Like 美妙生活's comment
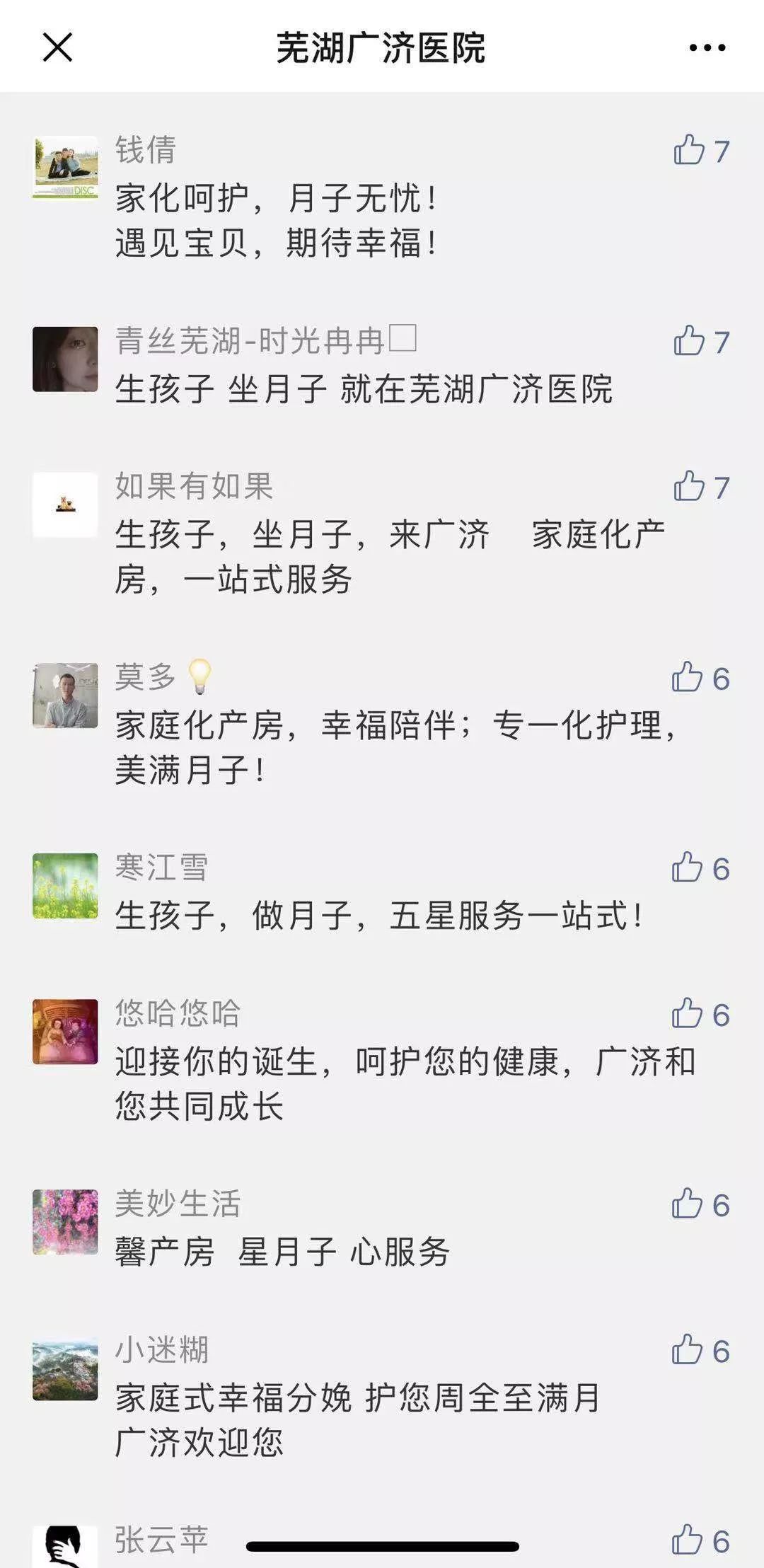 (688, 1204)
